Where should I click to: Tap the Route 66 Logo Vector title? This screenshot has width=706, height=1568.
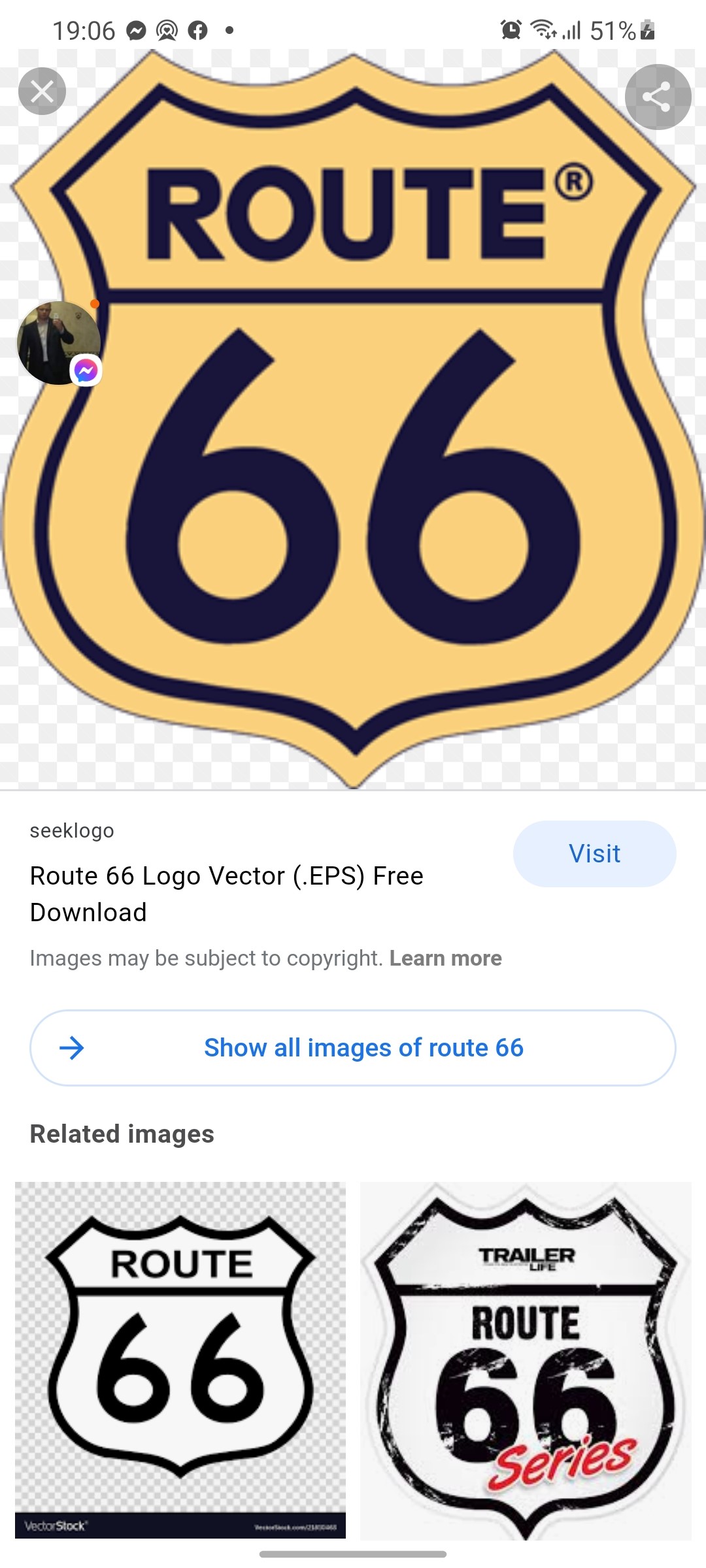click(226, 893)
